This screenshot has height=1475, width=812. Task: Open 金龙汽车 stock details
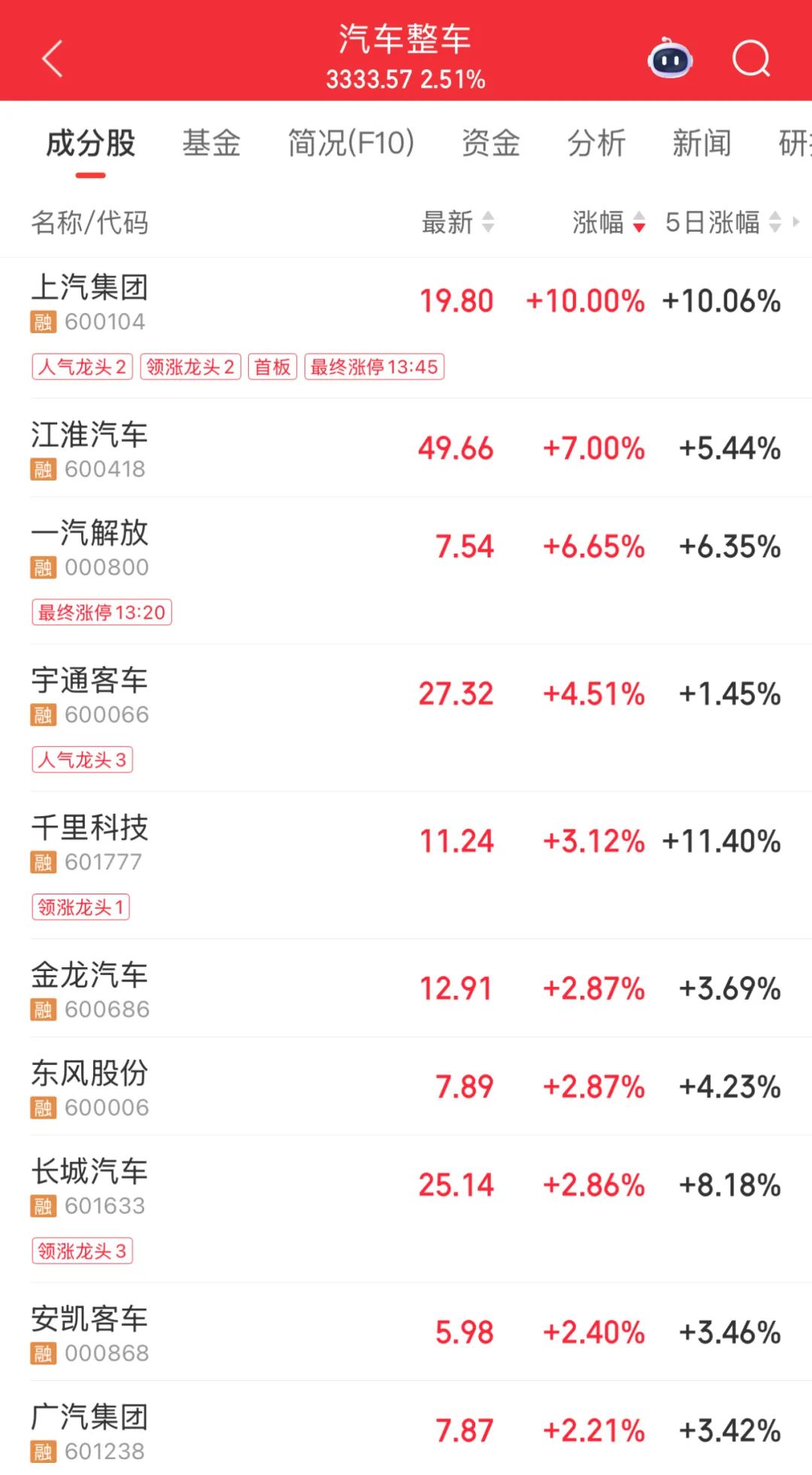click(x=406, y=988)
